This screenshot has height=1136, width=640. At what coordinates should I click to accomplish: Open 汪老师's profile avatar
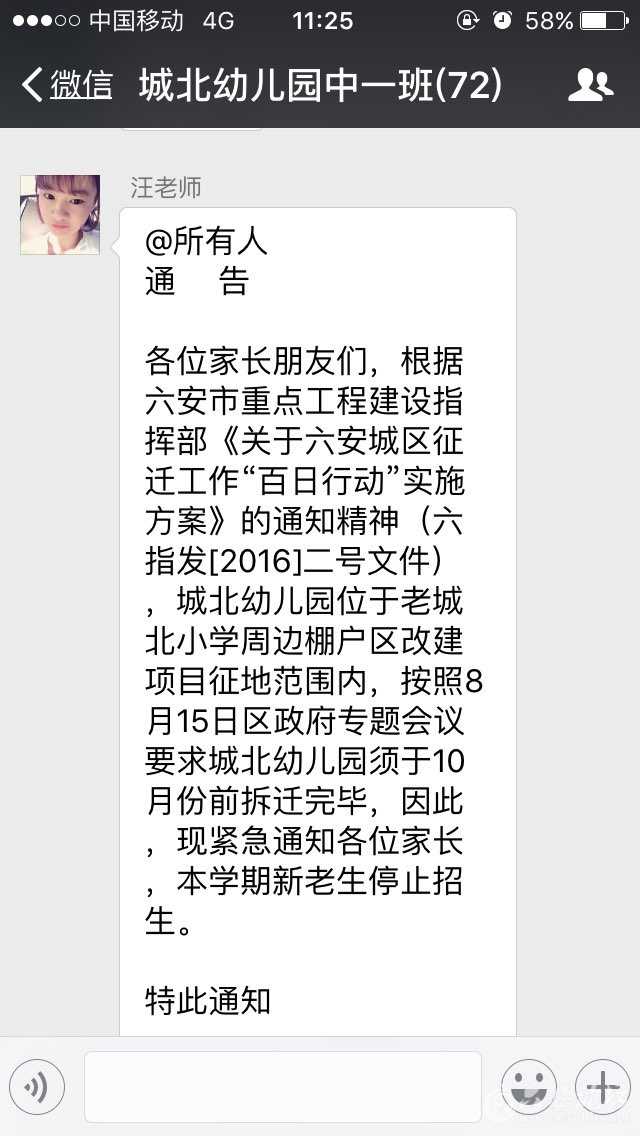tap(60, 214)
